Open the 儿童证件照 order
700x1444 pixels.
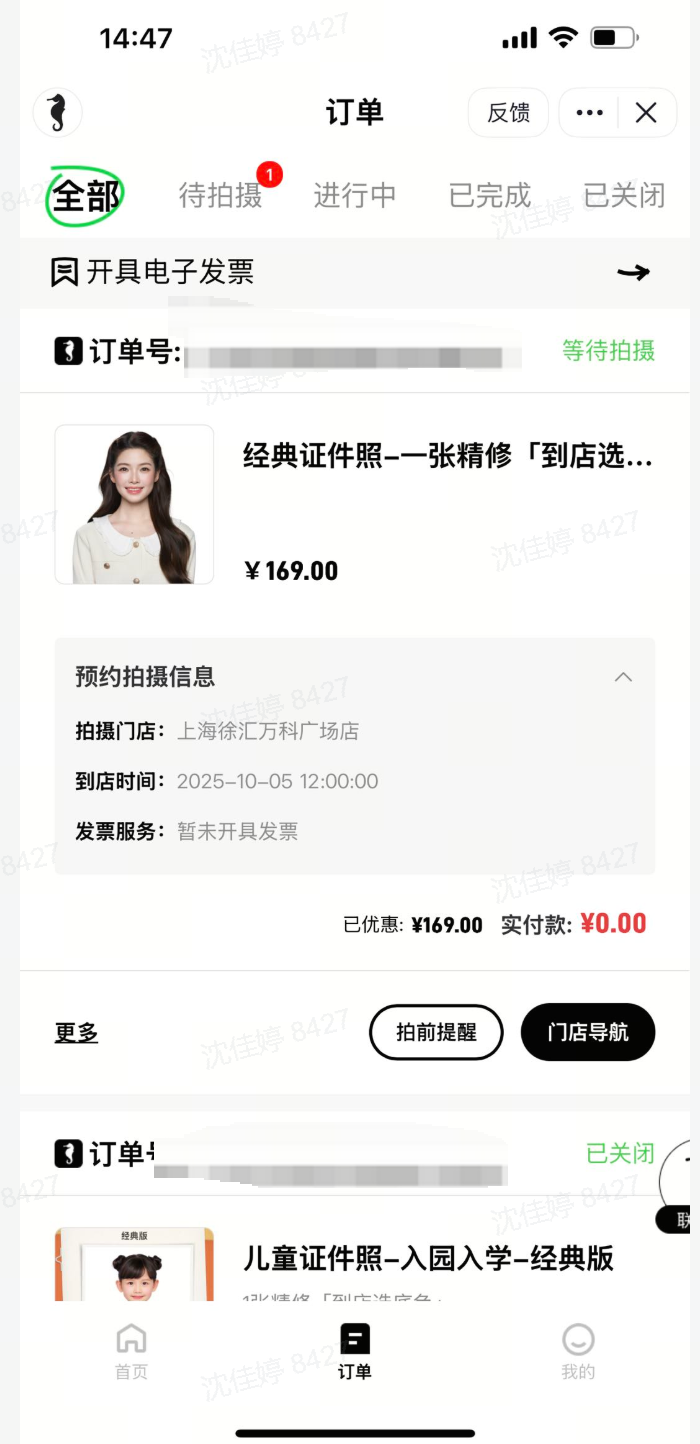(428, 1258)
